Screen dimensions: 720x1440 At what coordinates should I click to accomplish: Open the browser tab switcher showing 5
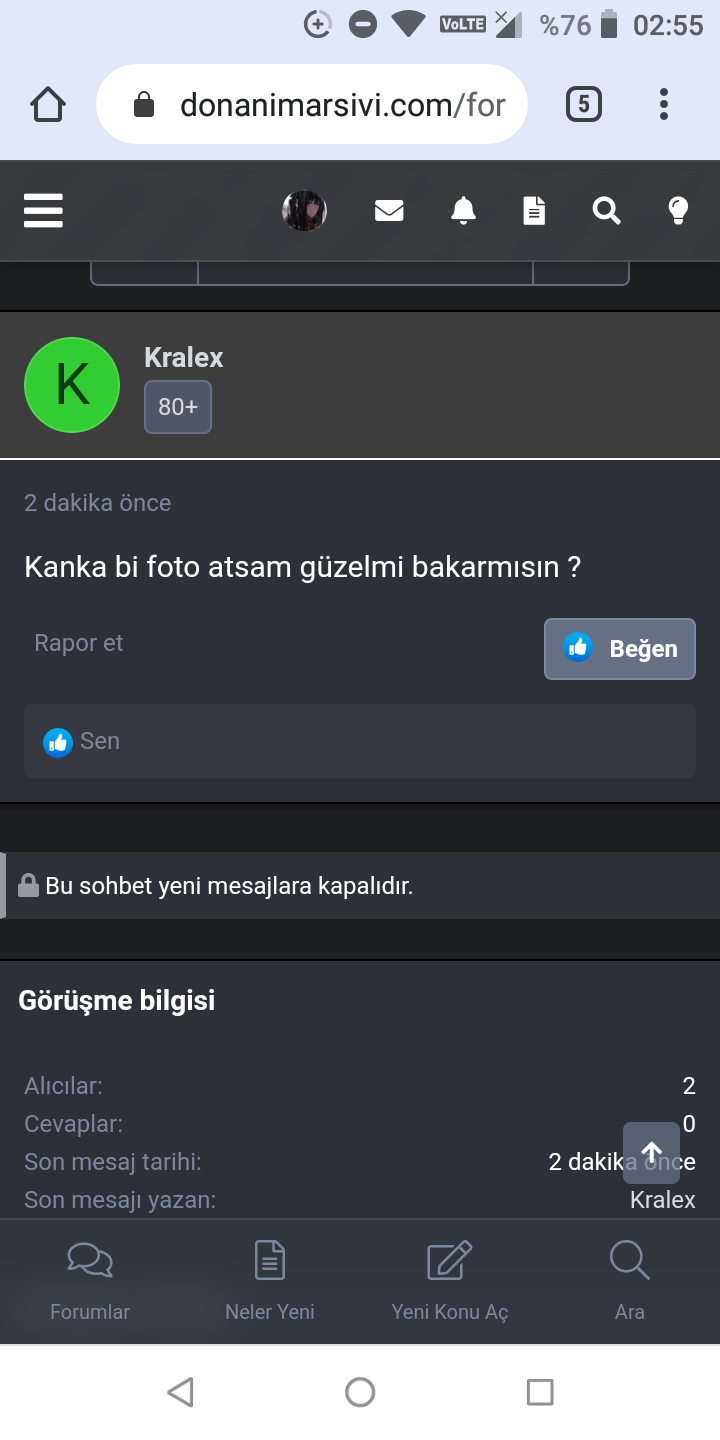tap(584, 104)
